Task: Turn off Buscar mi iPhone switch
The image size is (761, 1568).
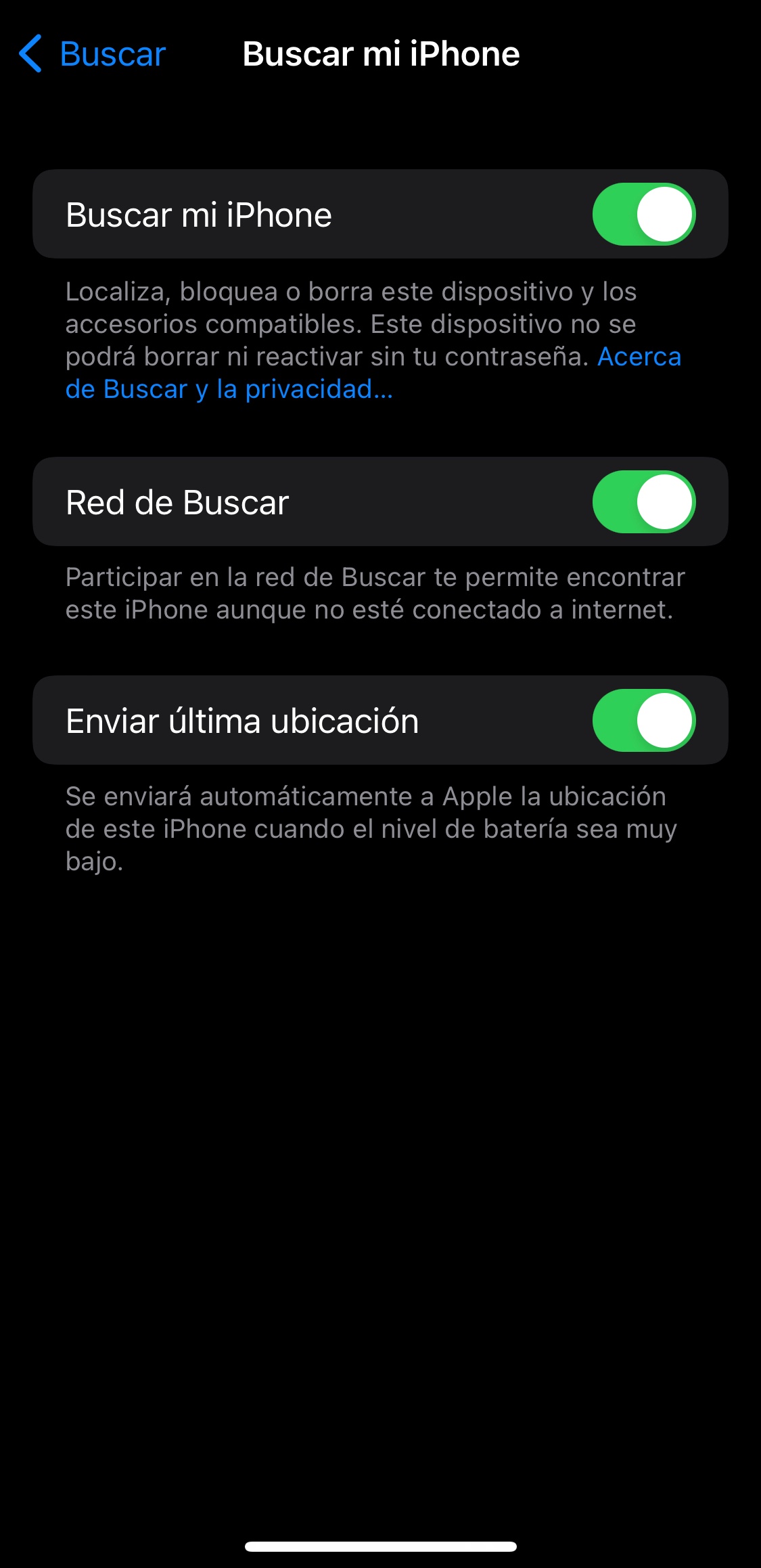Action: click(643, 215)
